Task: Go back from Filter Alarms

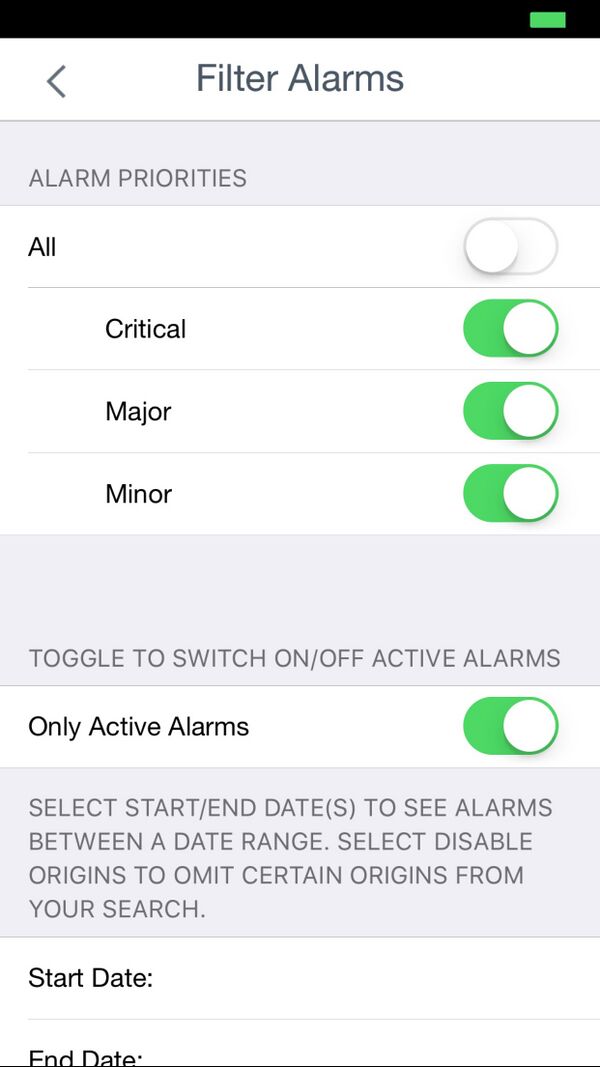Action: [x=56, y=80]
